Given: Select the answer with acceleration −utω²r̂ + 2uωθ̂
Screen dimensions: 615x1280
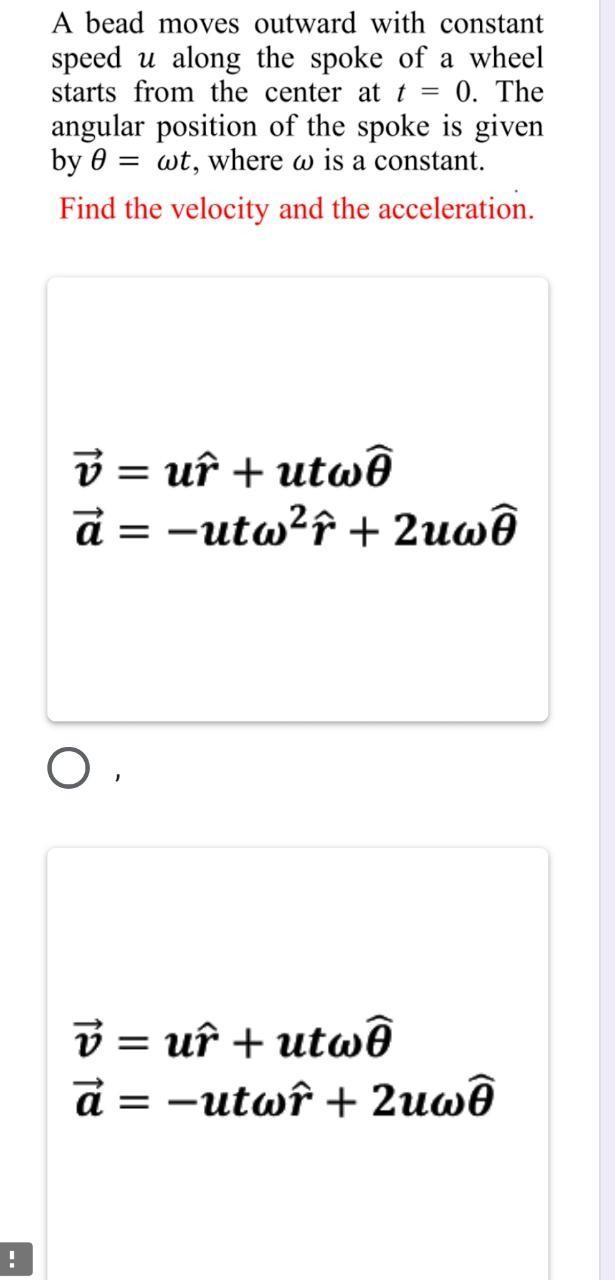Looking at the screenshot, I should coord(68,769).
